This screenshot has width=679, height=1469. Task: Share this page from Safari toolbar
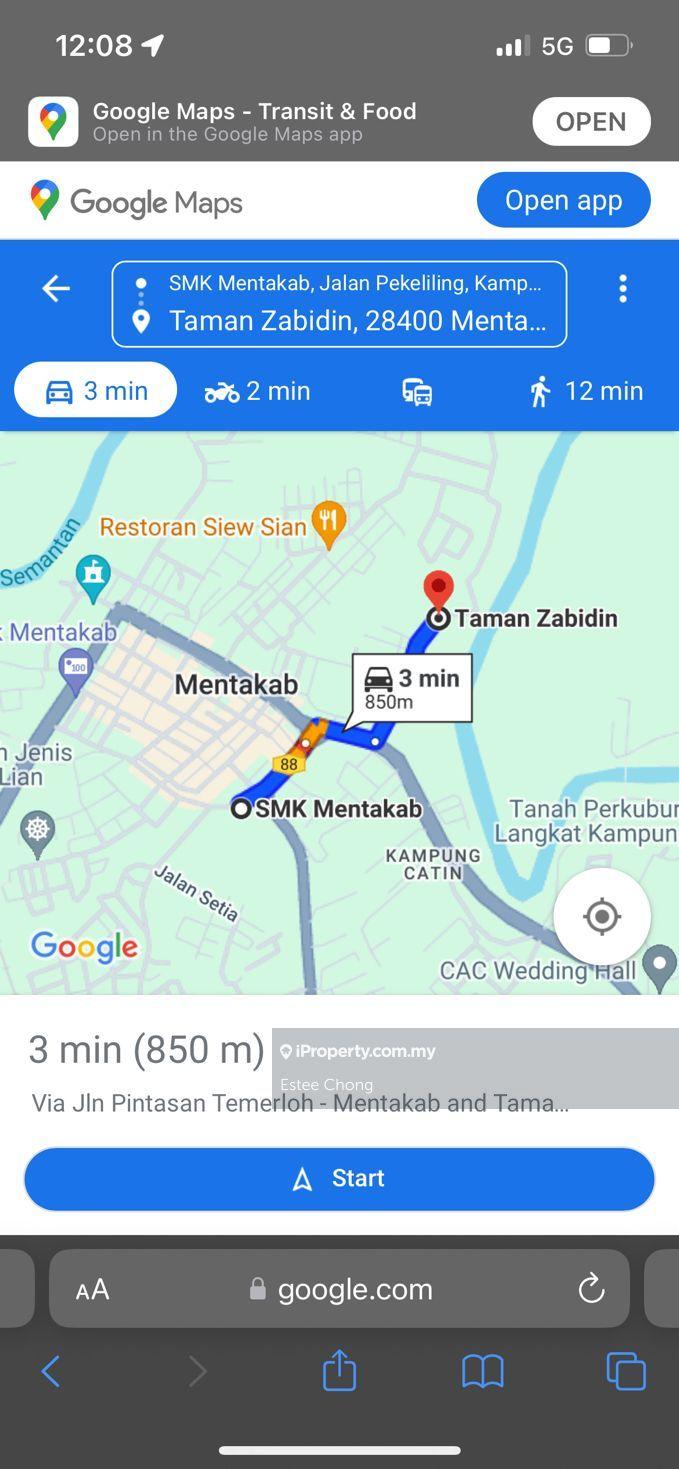point(339,1370)
